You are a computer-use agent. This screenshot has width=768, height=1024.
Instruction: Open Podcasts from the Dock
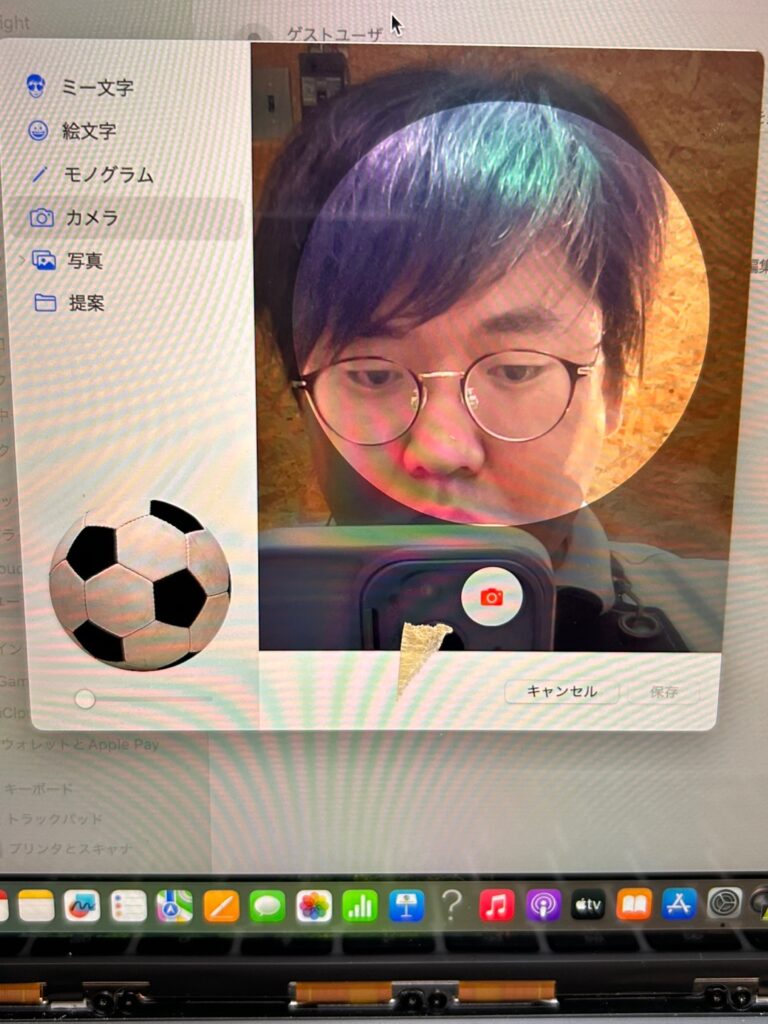pyautogui.click(x=543, y=906)
